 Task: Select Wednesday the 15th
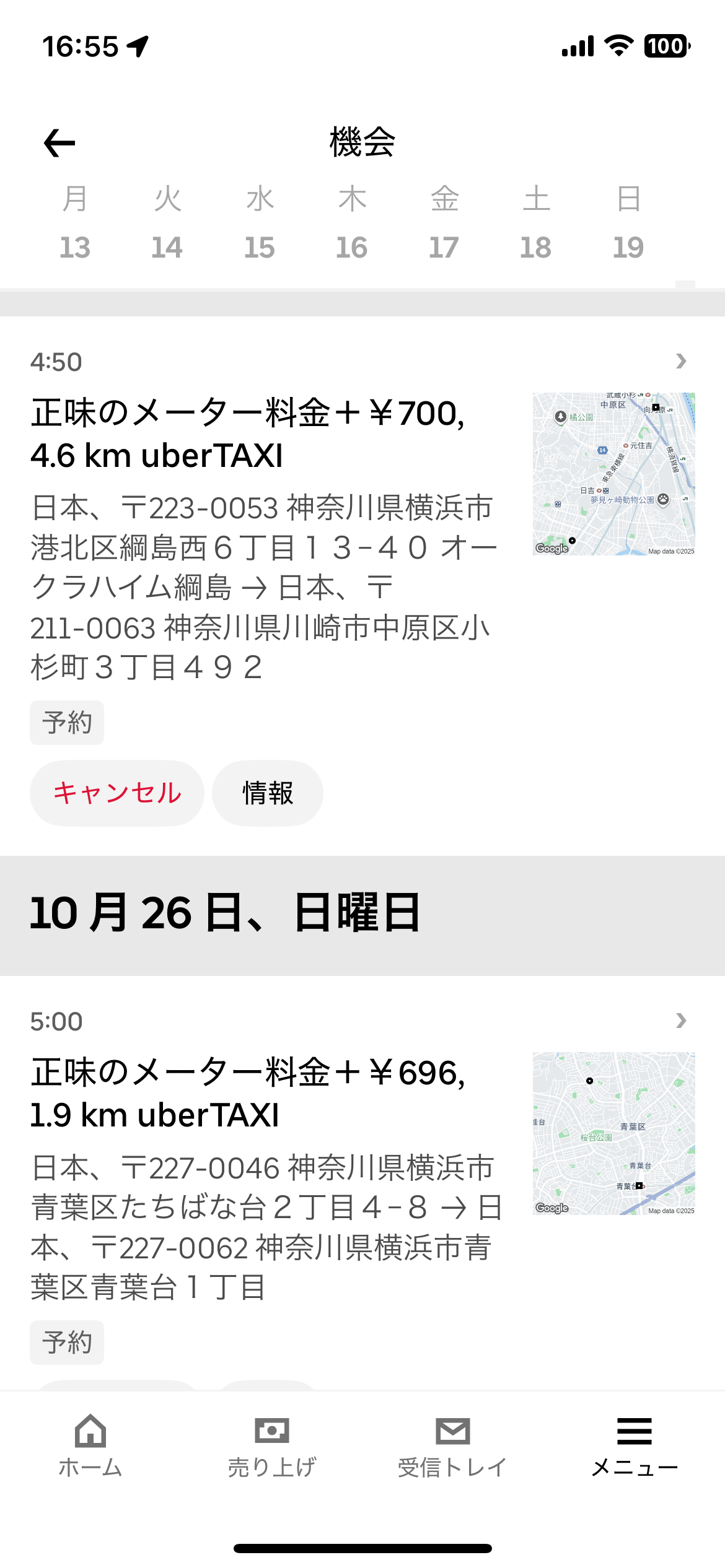260,223
